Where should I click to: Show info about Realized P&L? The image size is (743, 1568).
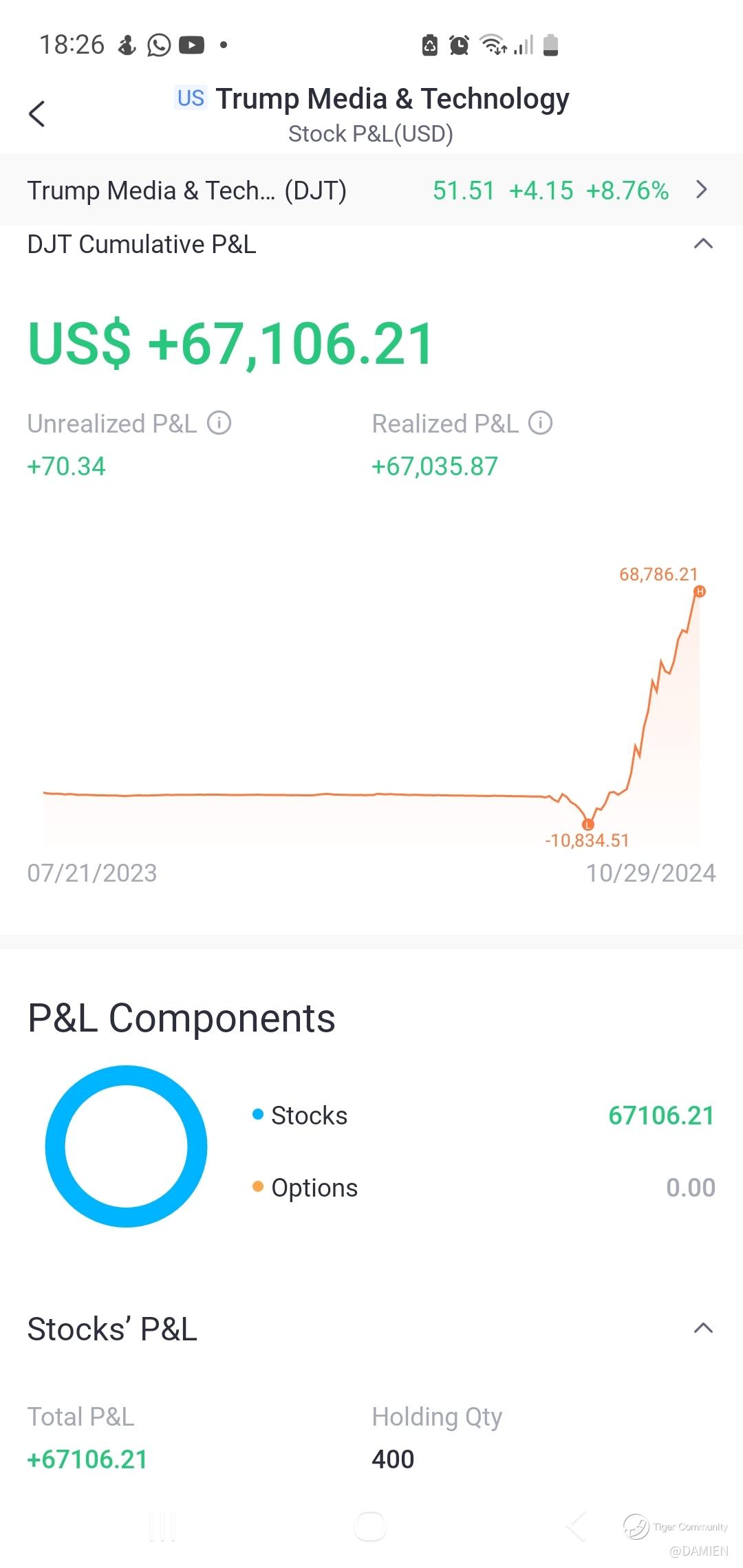point(541,423)
